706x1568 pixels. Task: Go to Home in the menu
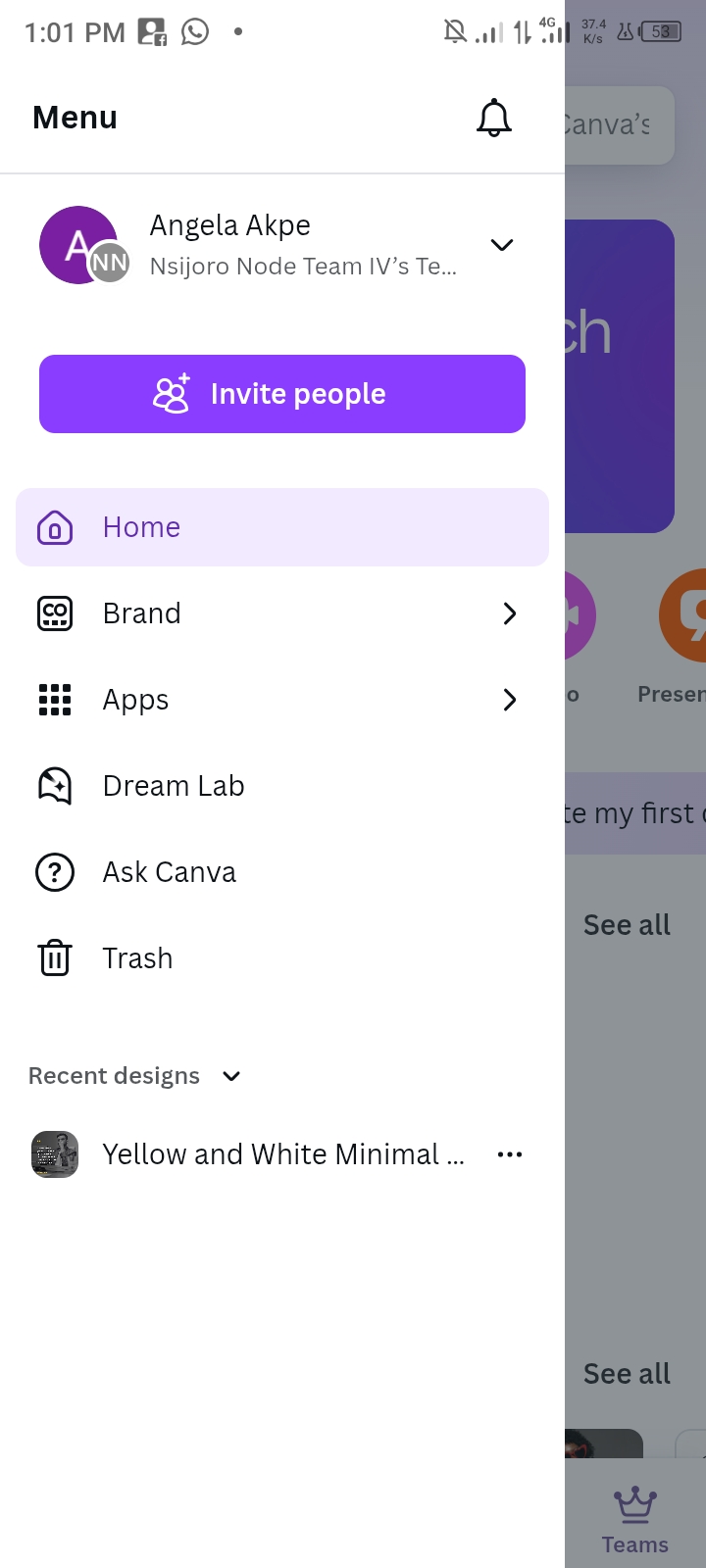click(282, 527)
